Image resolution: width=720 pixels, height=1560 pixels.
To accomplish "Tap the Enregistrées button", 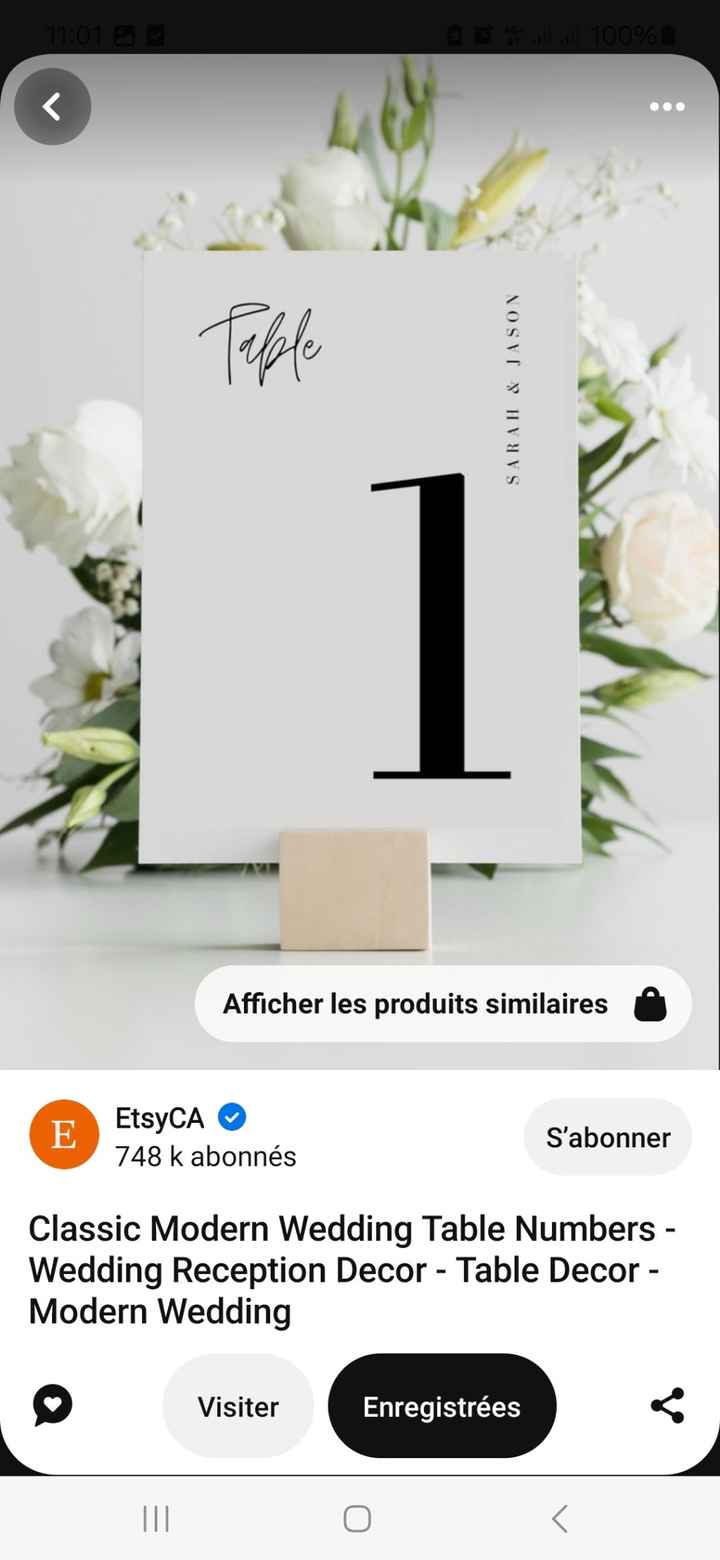I will (442, 1405).
